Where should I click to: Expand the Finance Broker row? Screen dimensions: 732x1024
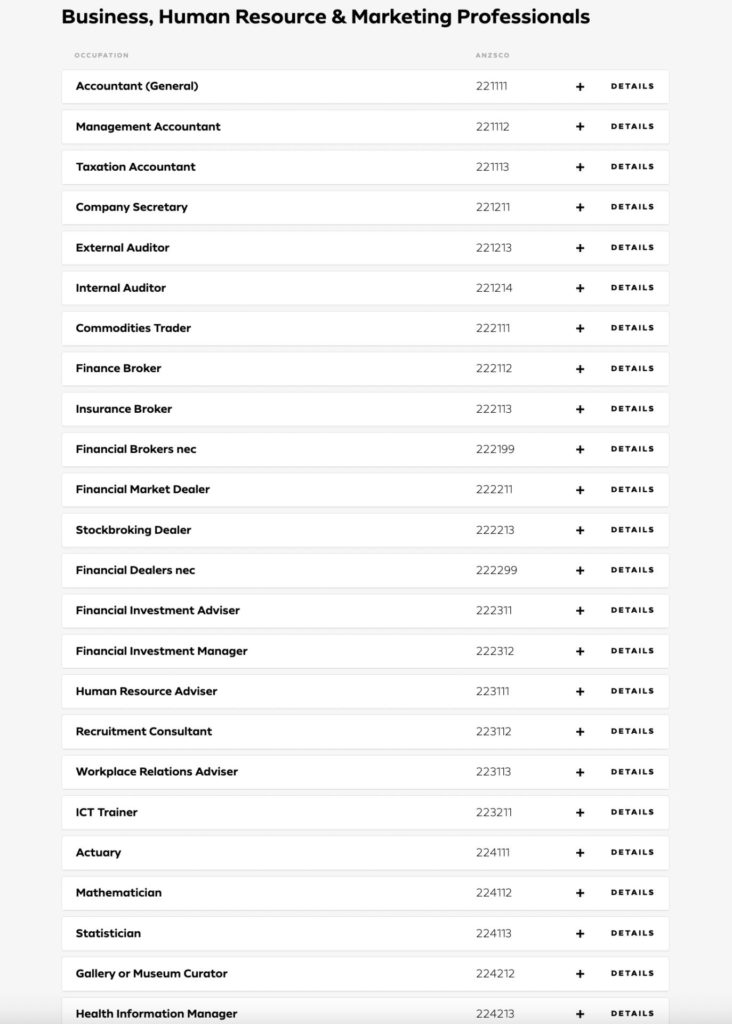[579, 368]
